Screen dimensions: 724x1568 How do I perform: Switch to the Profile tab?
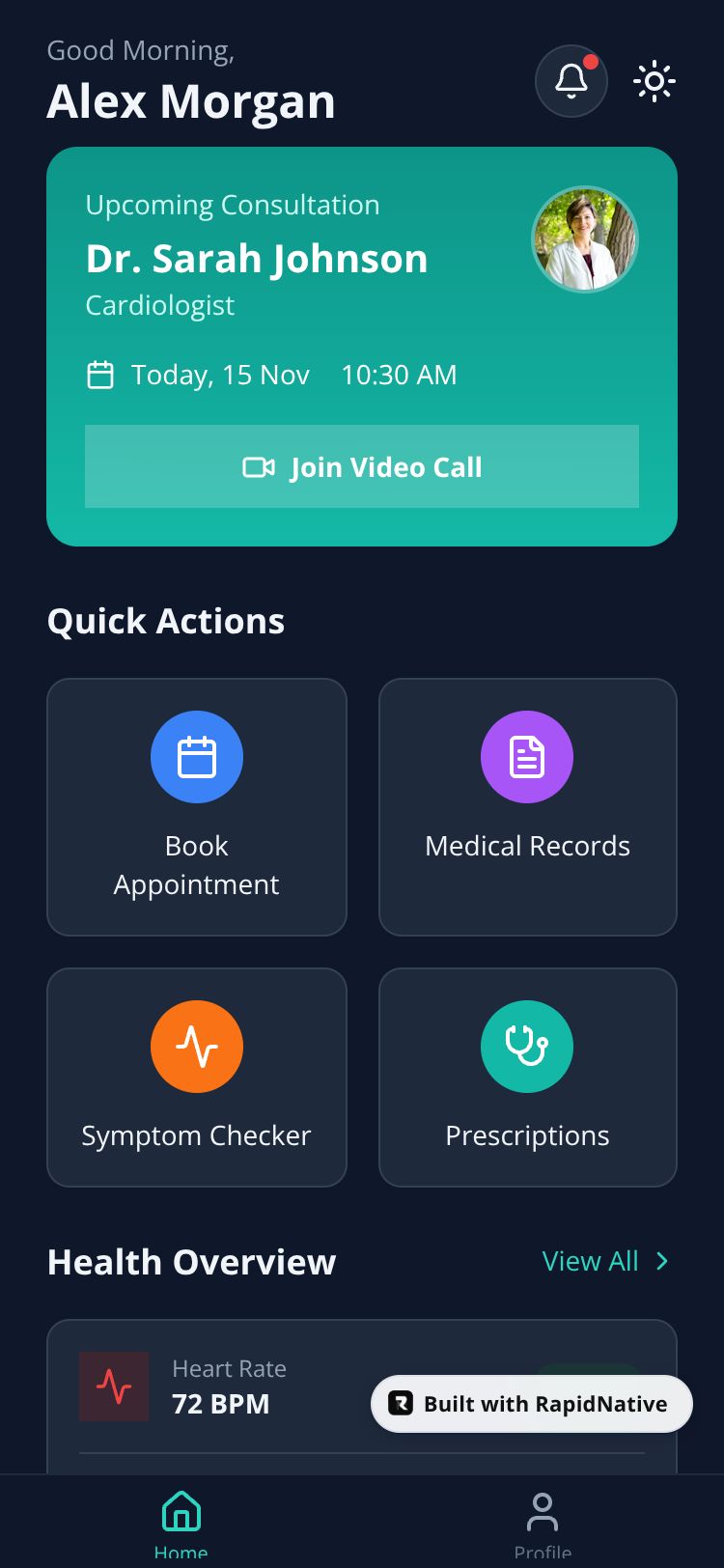543,1521
